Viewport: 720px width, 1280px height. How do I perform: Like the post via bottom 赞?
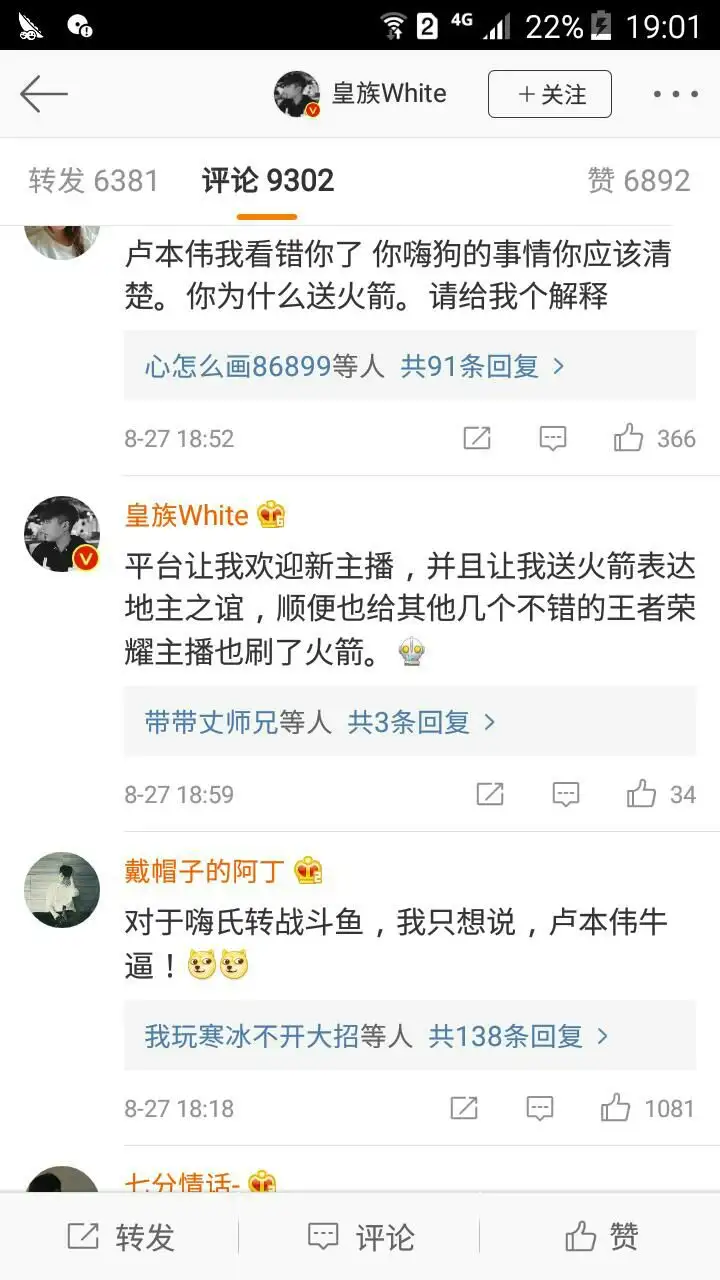point(600,1237)
